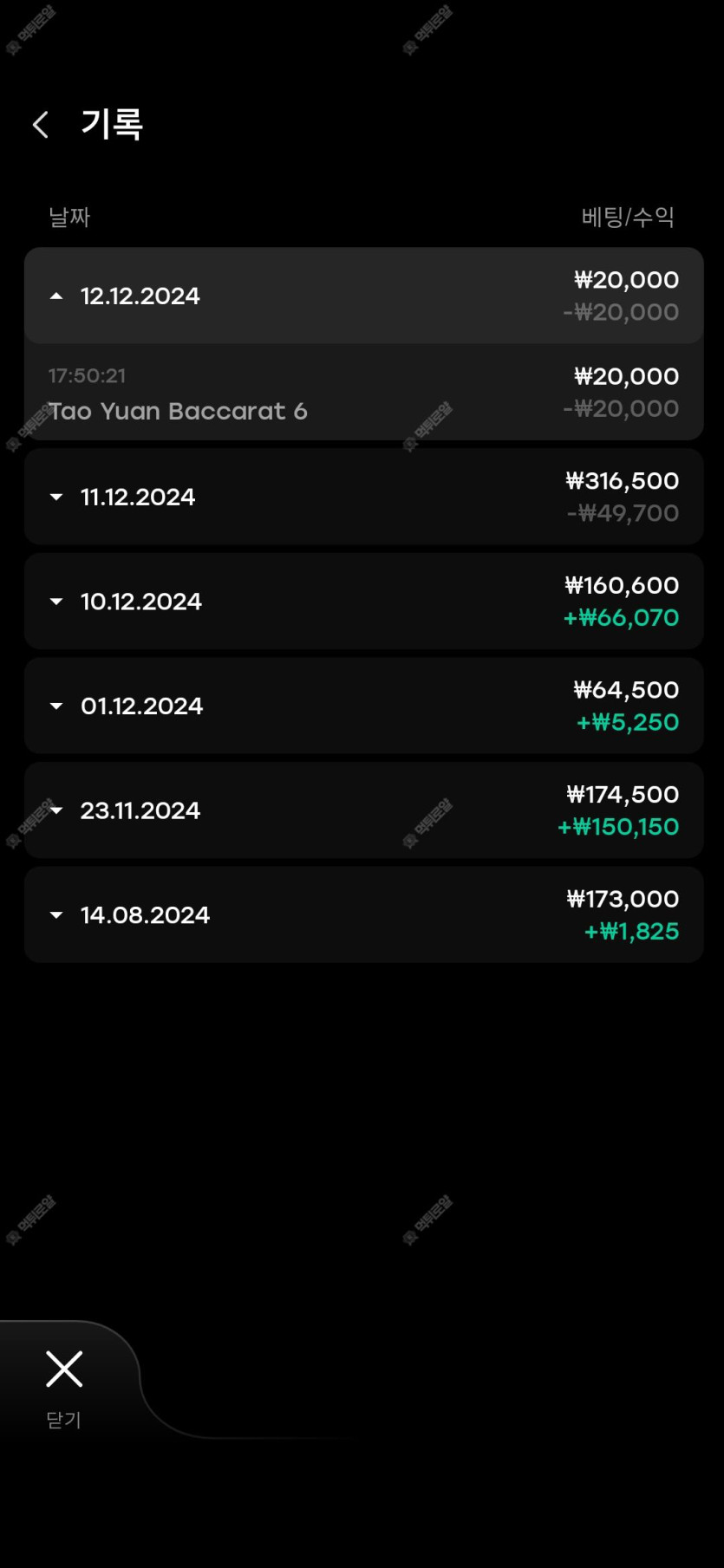
Task: Go back from the 기록 screen
Action: [x=41, y=125]
